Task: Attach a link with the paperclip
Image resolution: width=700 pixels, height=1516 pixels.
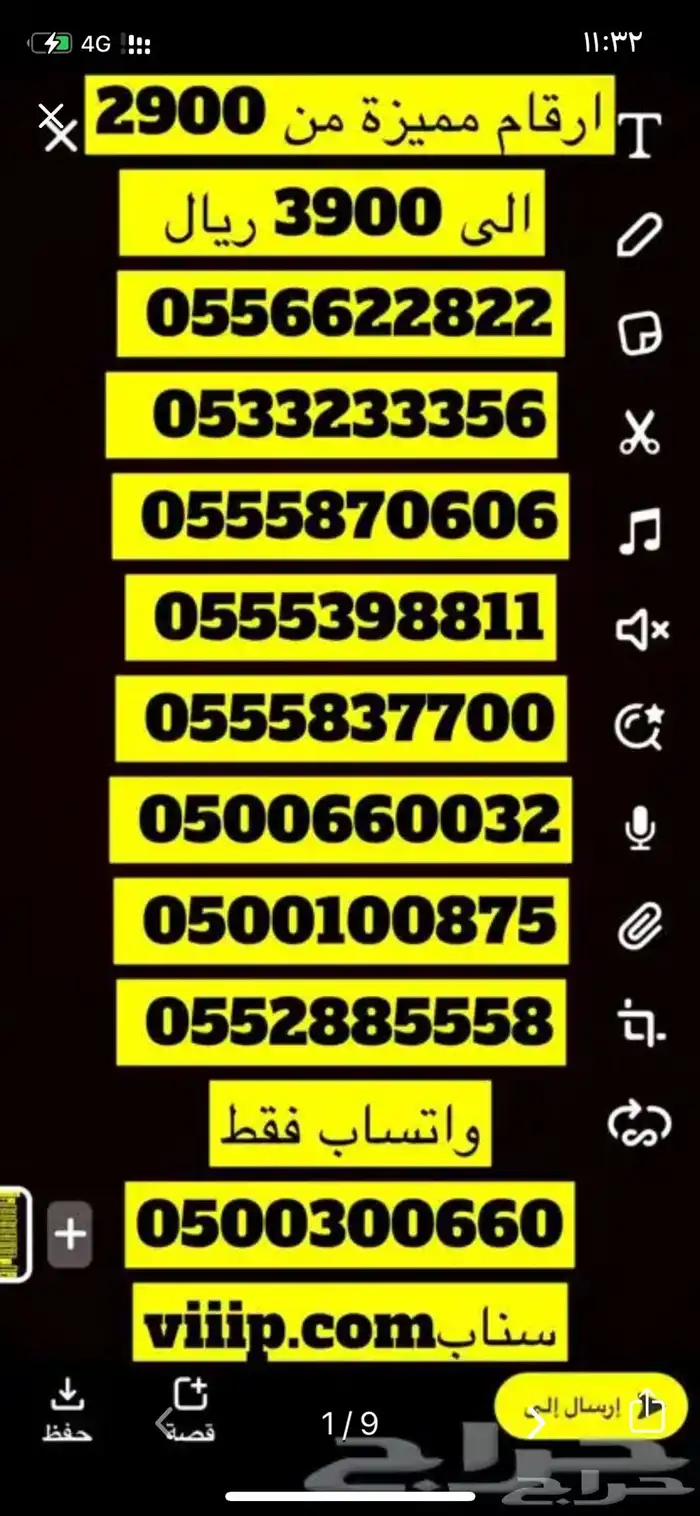Action: pos(639,926)
